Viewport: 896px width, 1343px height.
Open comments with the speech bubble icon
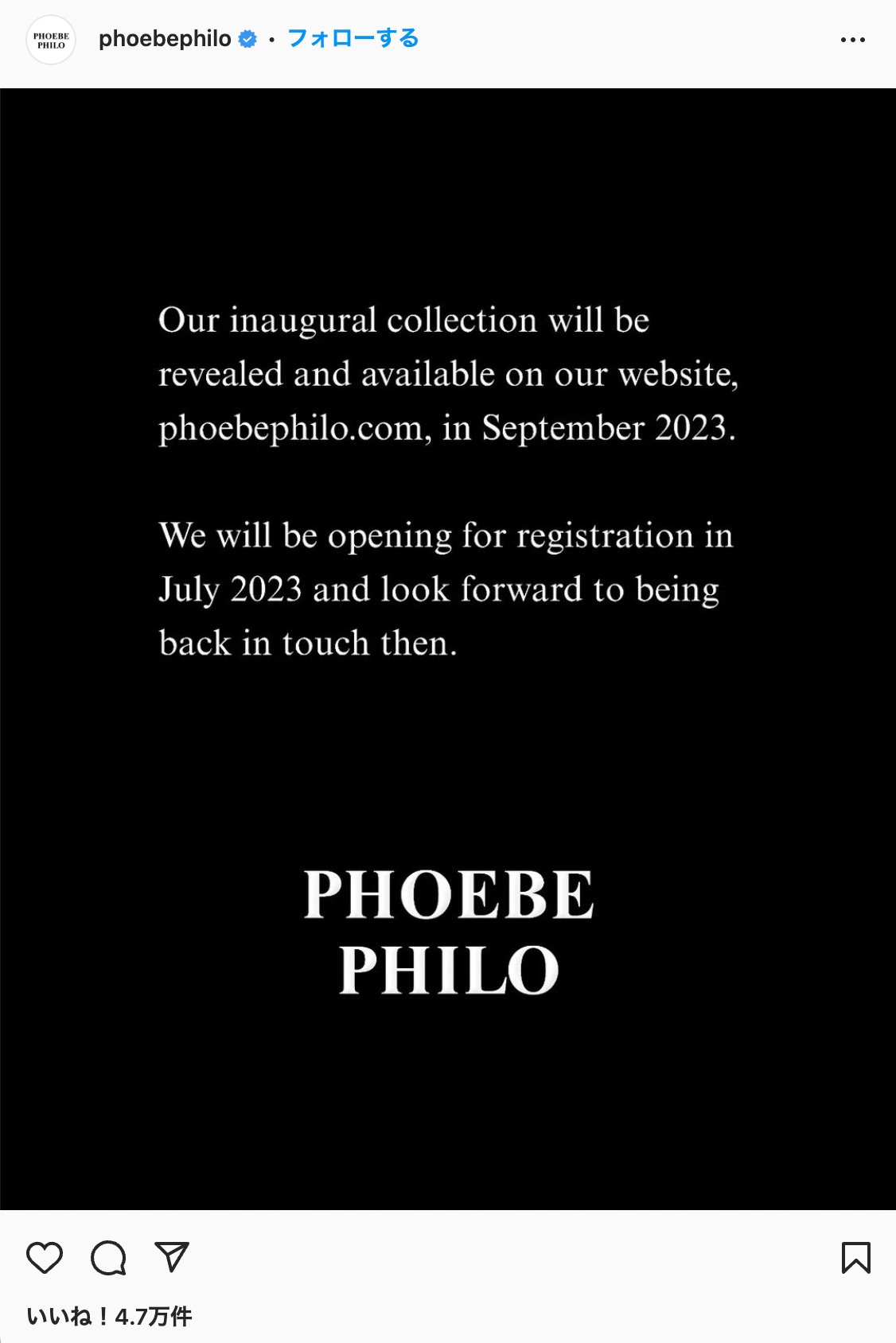click(108, 1258)
